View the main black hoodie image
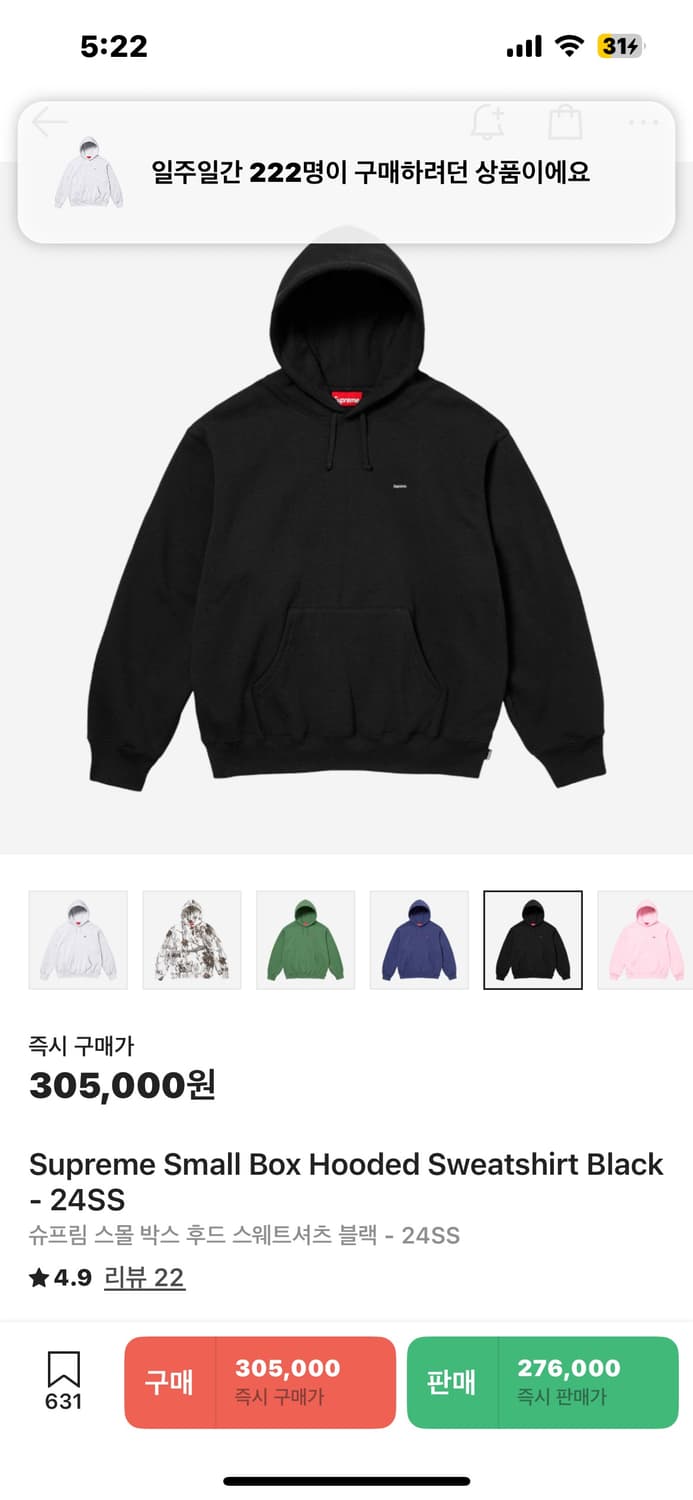The height and width of the screenshot is (1500, 693). 346,540
